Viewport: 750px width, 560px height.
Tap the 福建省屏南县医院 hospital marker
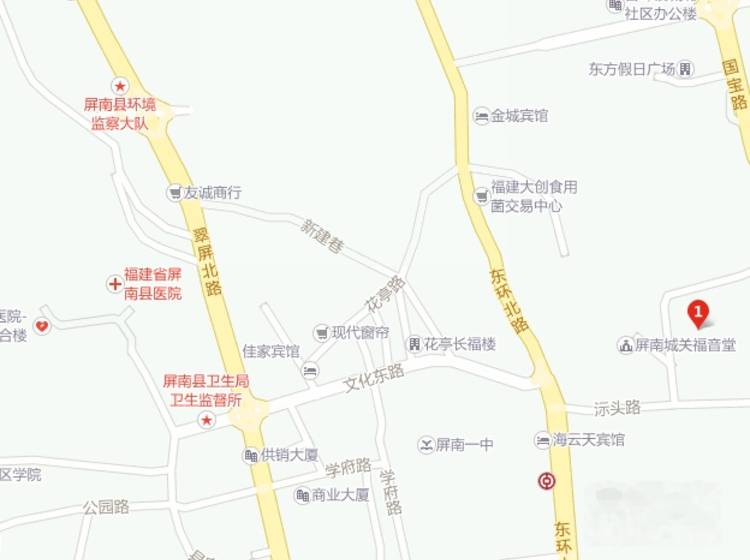115,284
